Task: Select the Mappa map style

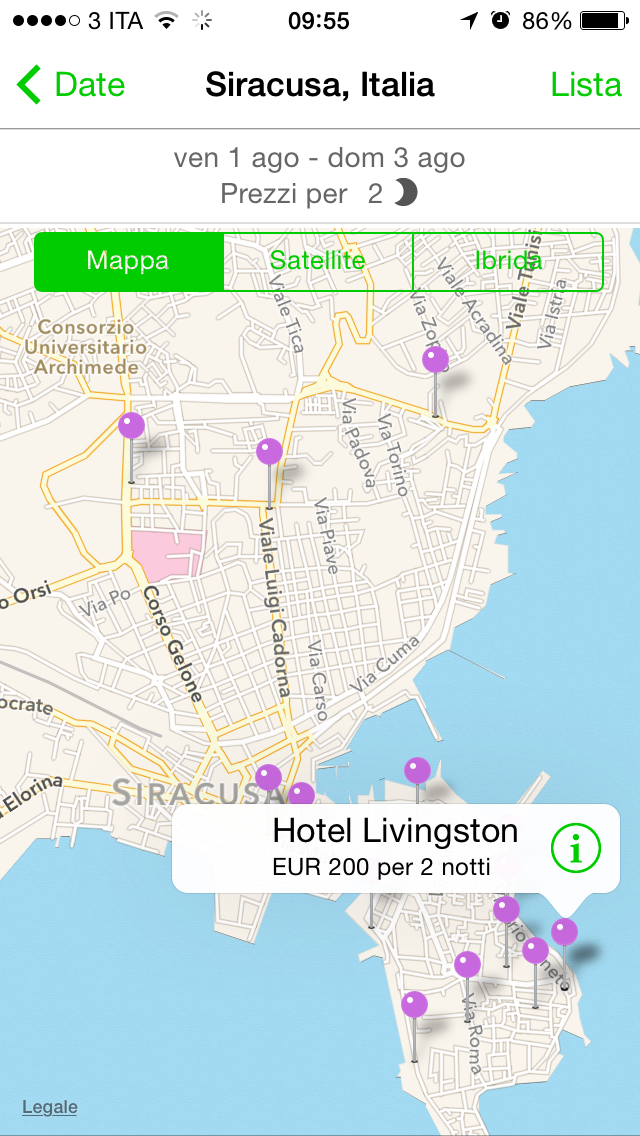Action: point(128,262)
